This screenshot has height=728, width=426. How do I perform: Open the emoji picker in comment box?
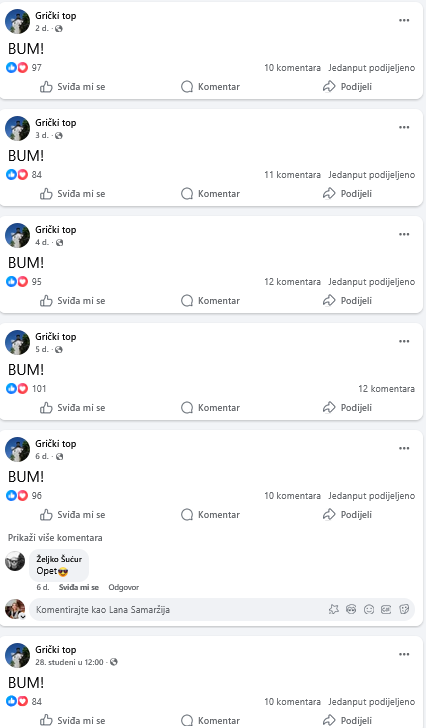[x=368, y=609]
